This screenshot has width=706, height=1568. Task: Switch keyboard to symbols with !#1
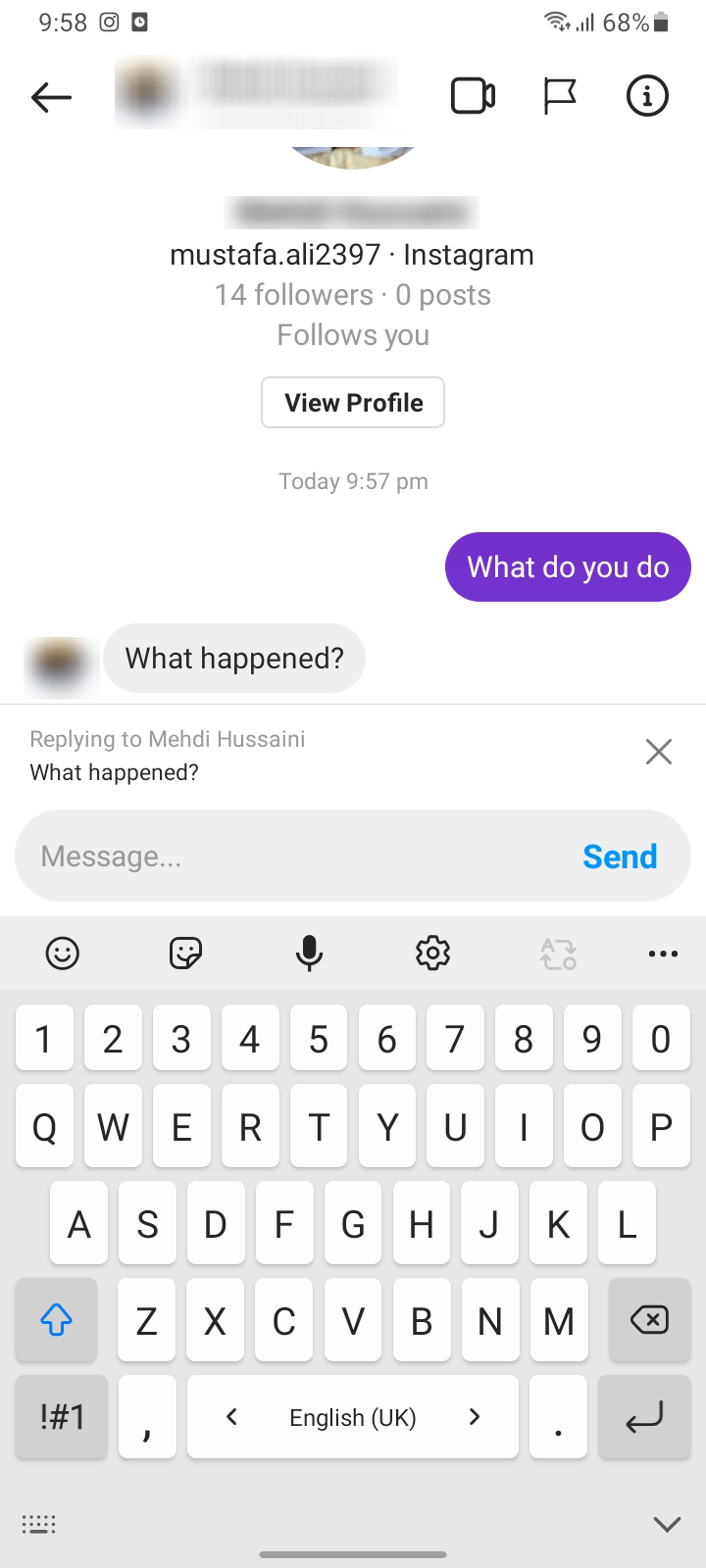(x=62, y=1416)
